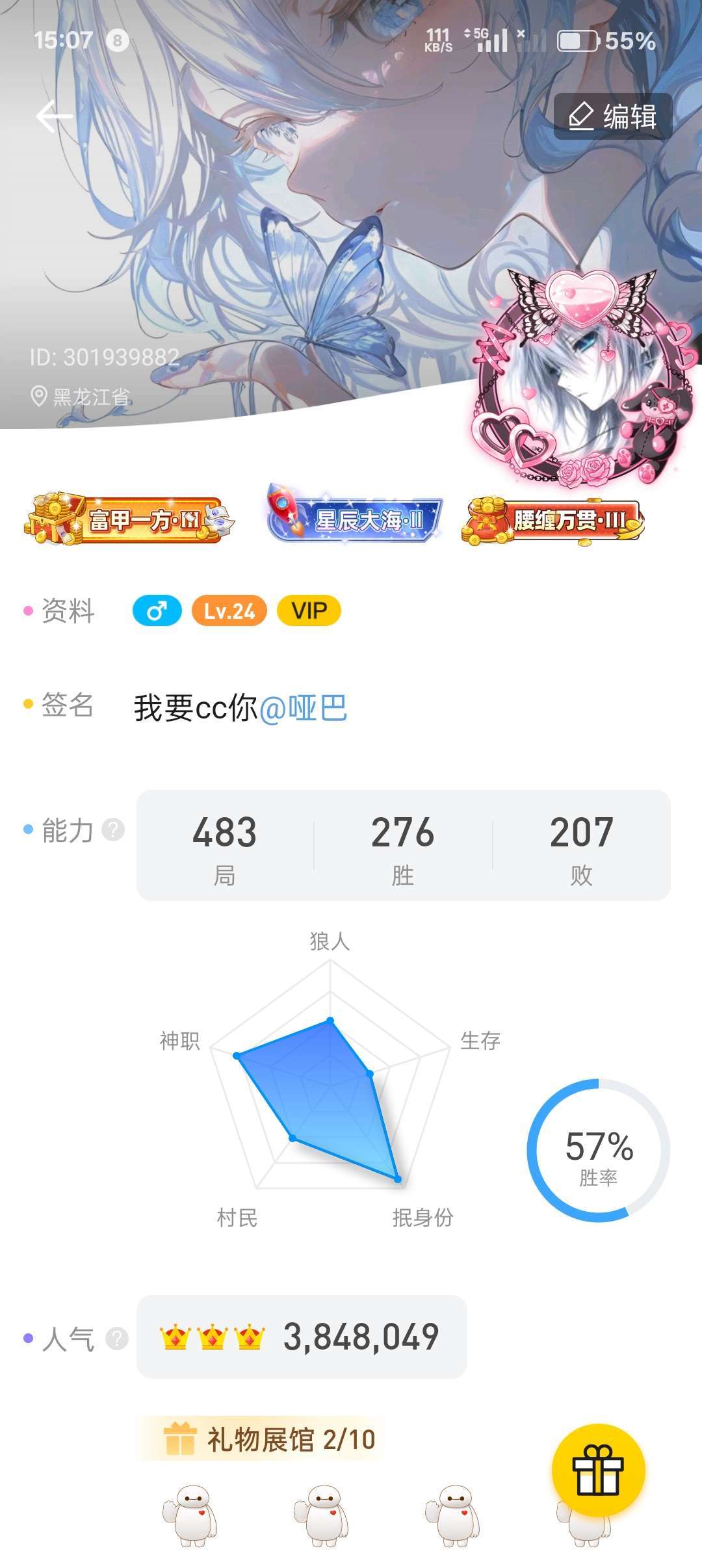Open the 富甲一方 badge
Viewport: 702px width, 1568px height.
click(129, 519)
